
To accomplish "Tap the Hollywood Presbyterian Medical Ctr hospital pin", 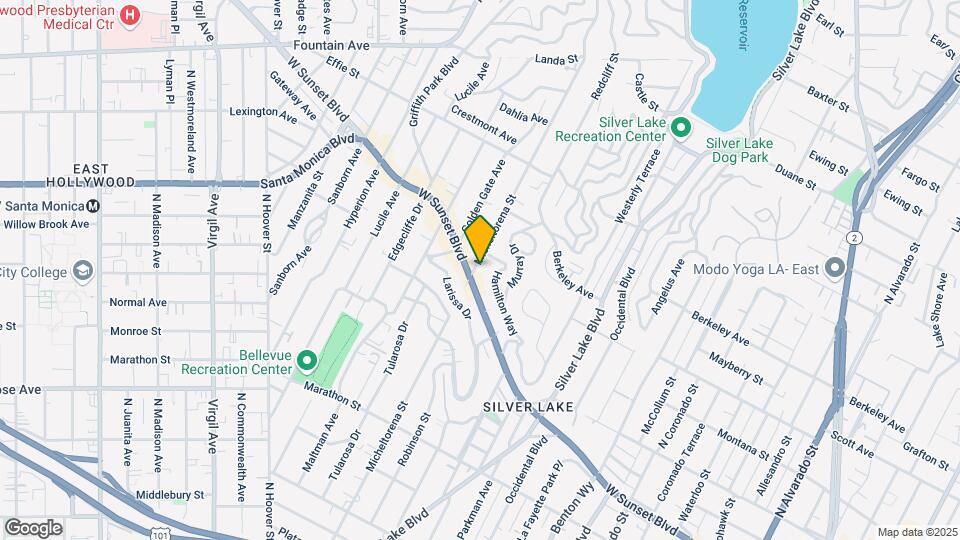I will [x=129, y=16].
